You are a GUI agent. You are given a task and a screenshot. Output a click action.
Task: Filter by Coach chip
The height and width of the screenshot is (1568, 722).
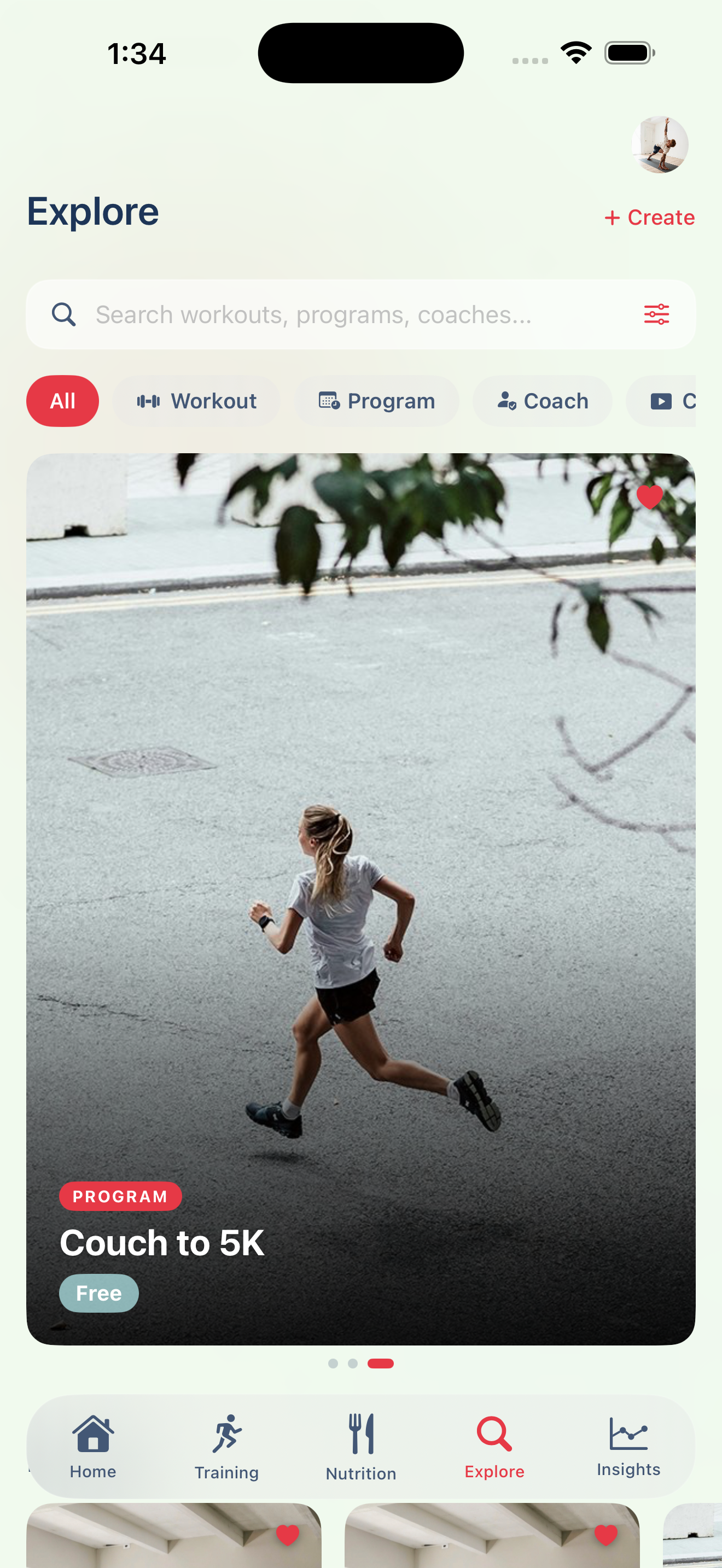543,401
